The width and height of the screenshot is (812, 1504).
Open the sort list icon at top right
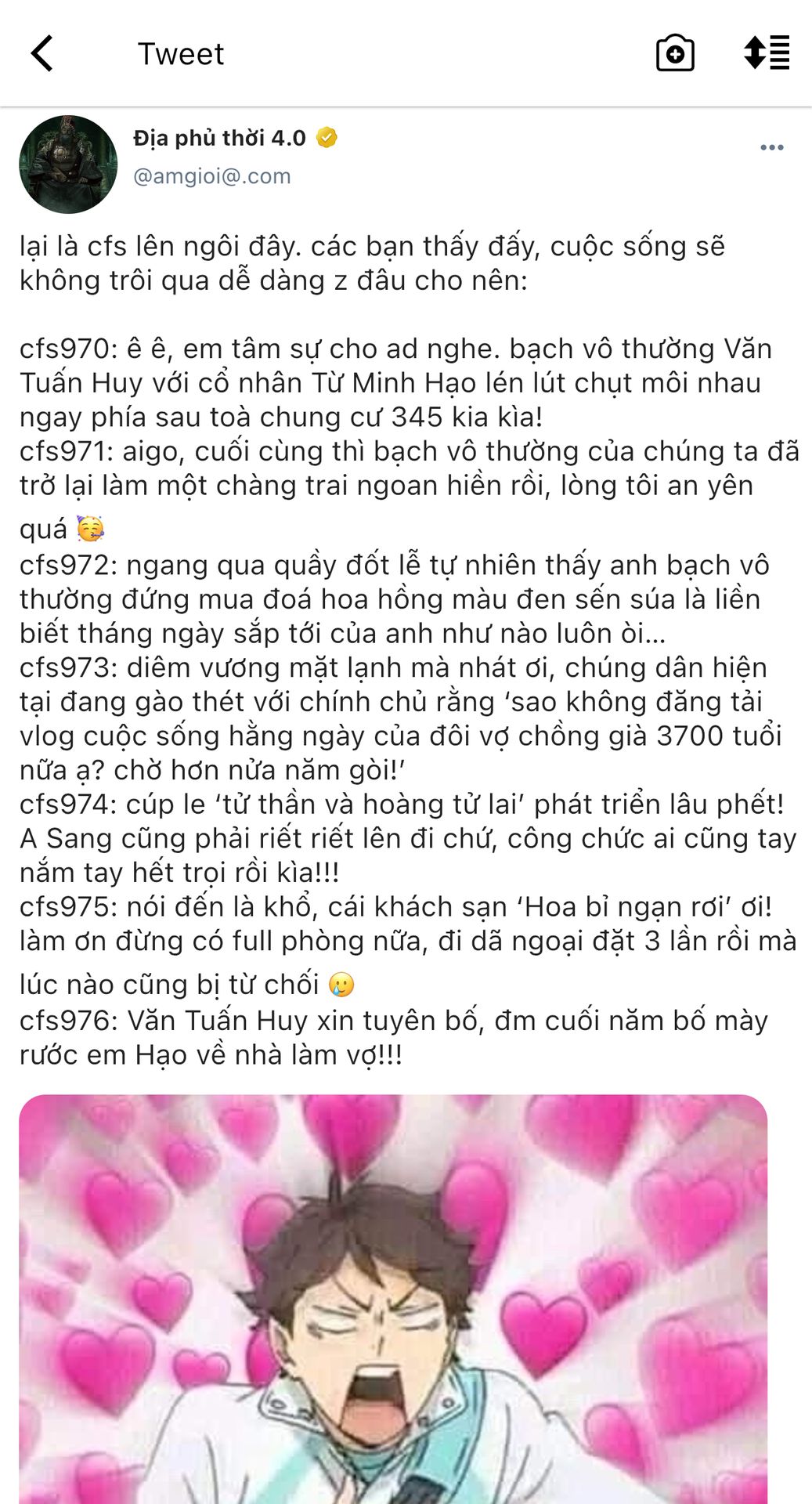(x=767, y=53)
